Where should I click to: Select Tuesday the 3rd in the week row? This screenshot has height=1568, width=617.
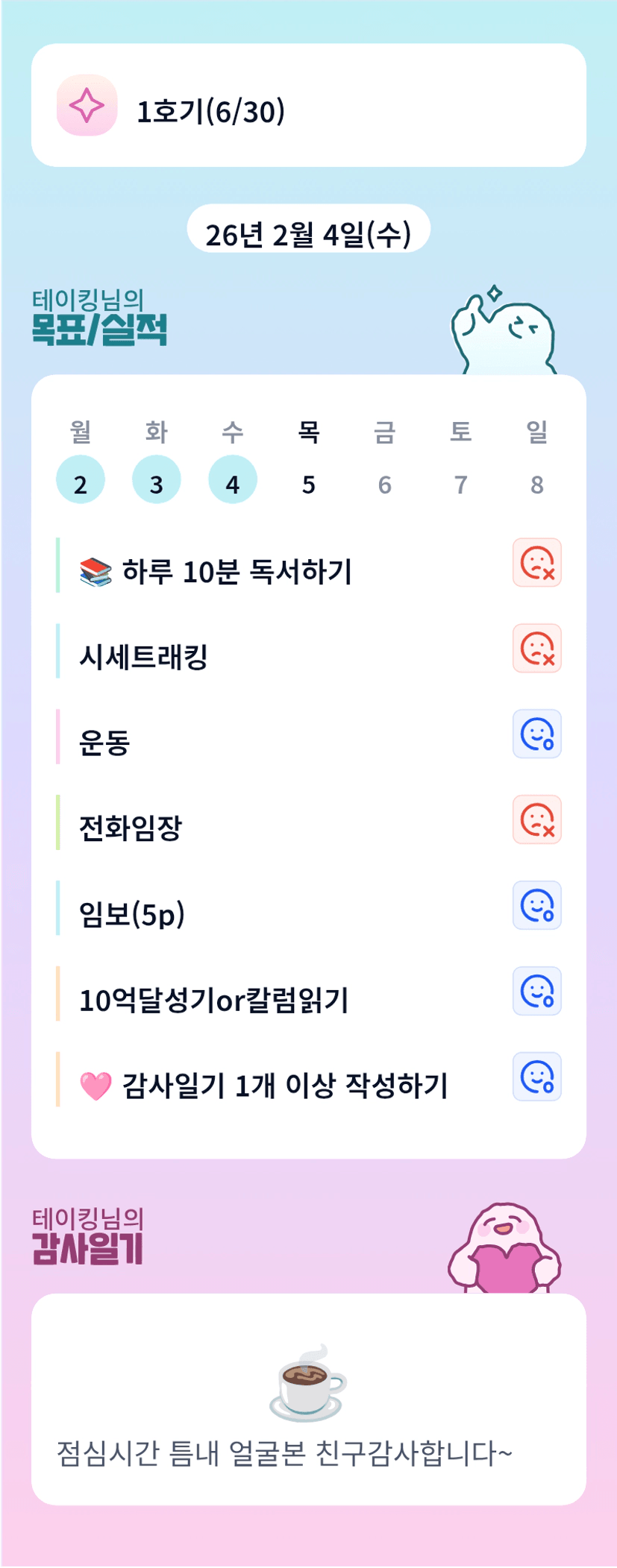coord(157,479)
